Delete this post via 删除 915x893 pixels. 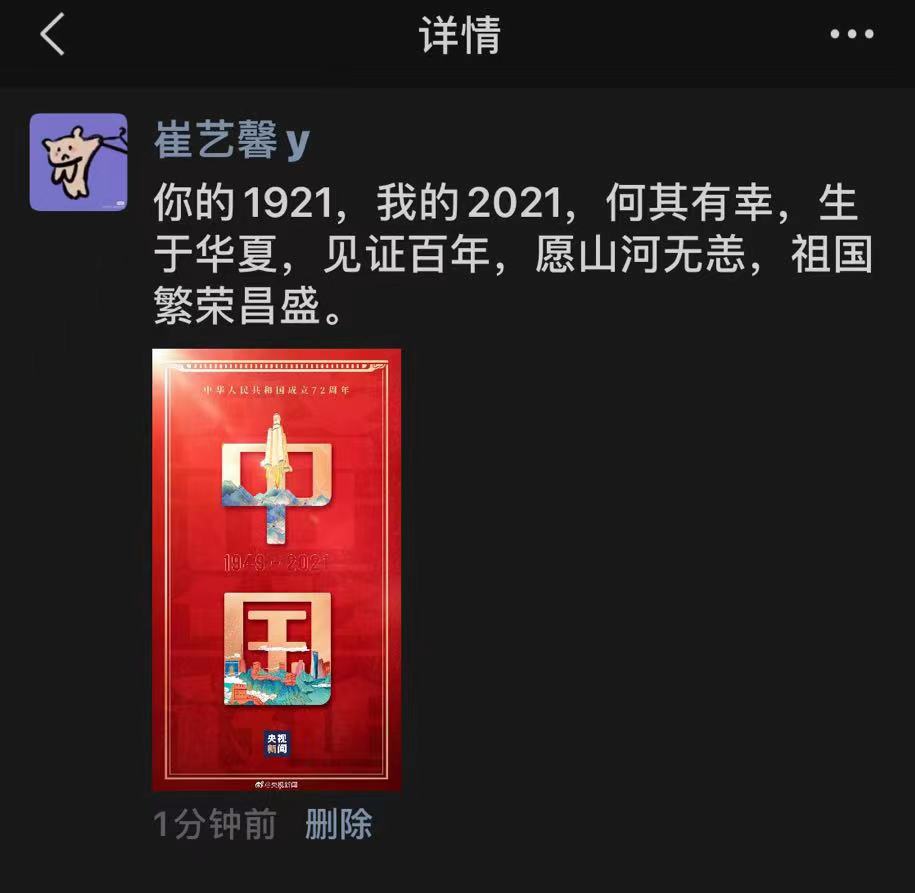click(x=339, y=824)
